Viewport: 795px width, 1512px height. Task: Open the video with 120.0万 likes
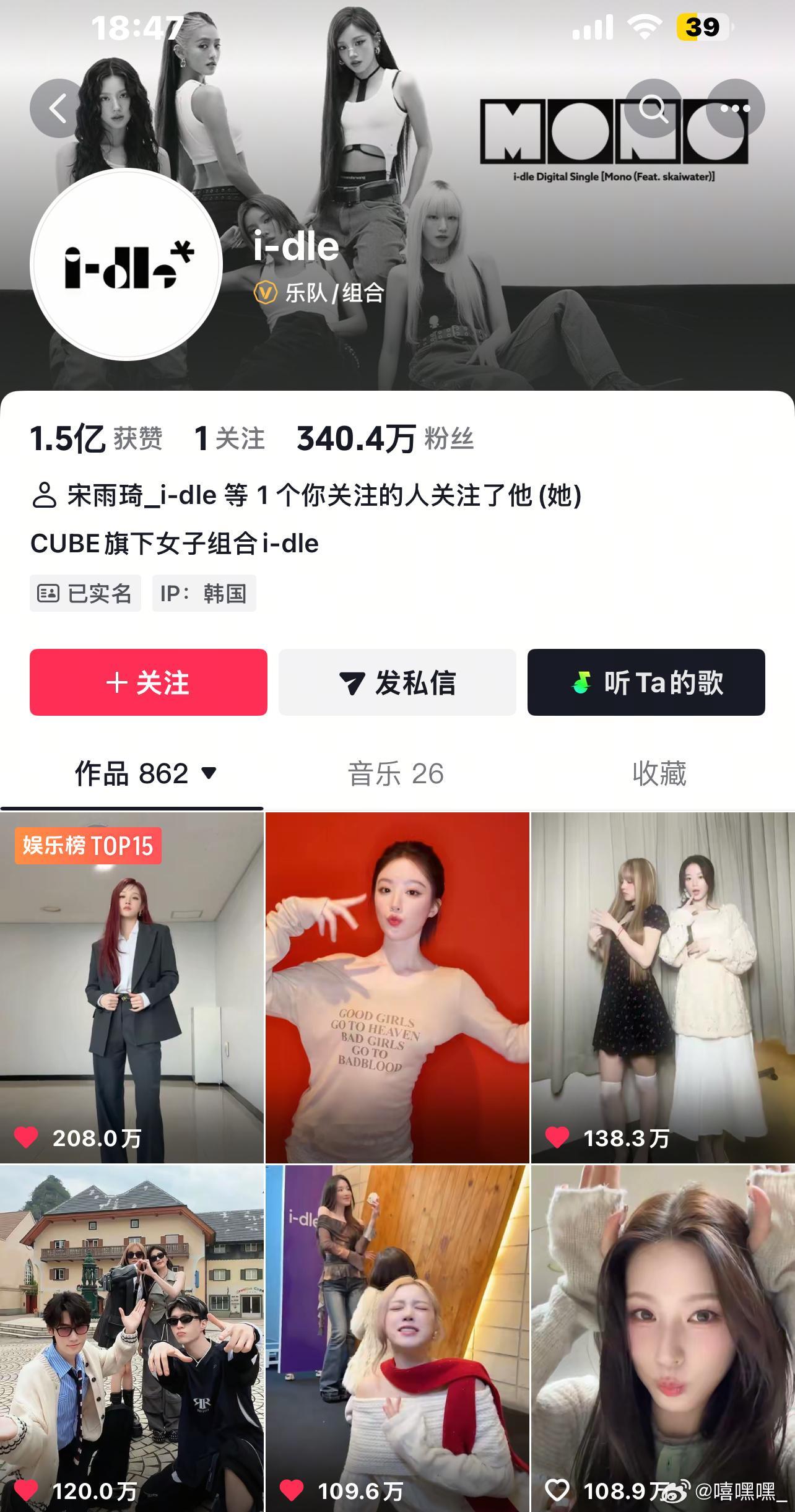coord(132,1339)
